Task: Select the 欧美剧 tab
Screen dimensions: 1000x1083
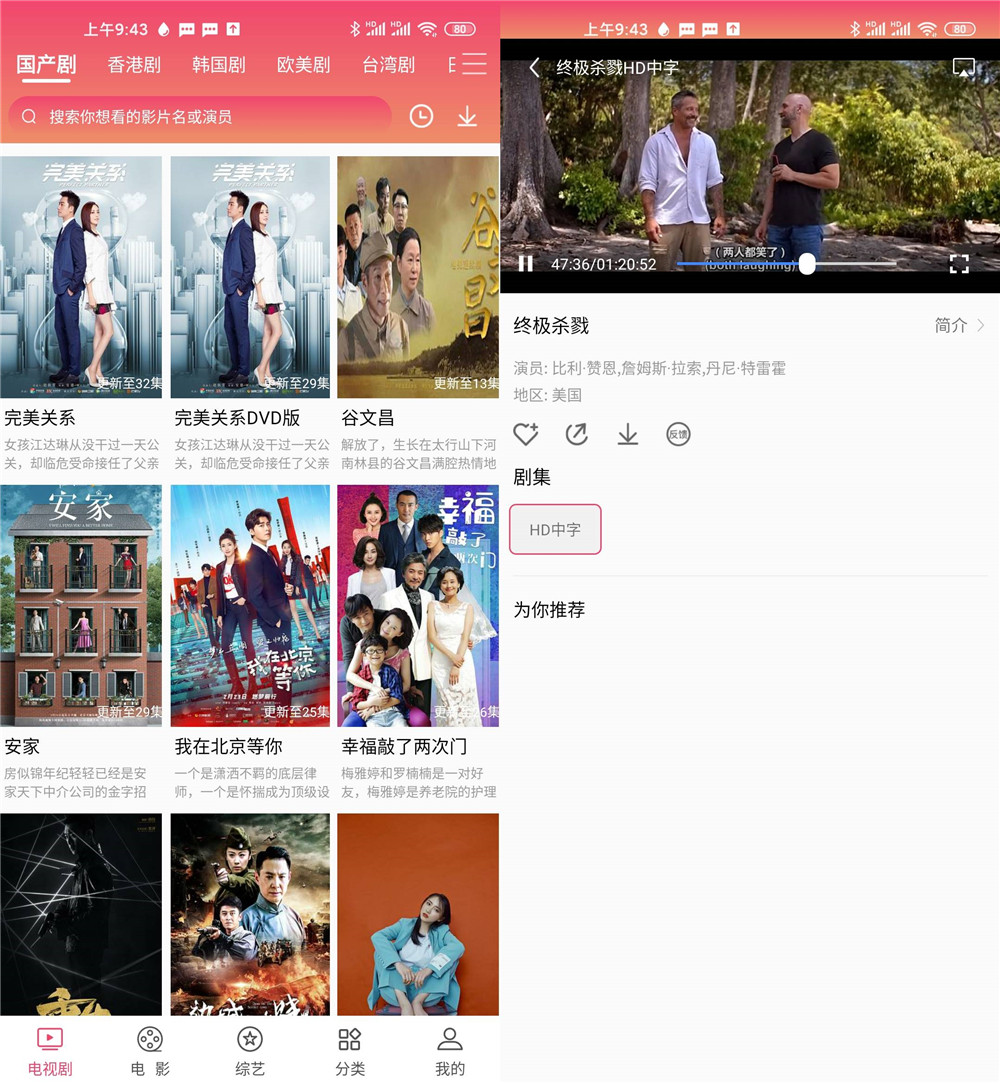Action: coord(303,65)
